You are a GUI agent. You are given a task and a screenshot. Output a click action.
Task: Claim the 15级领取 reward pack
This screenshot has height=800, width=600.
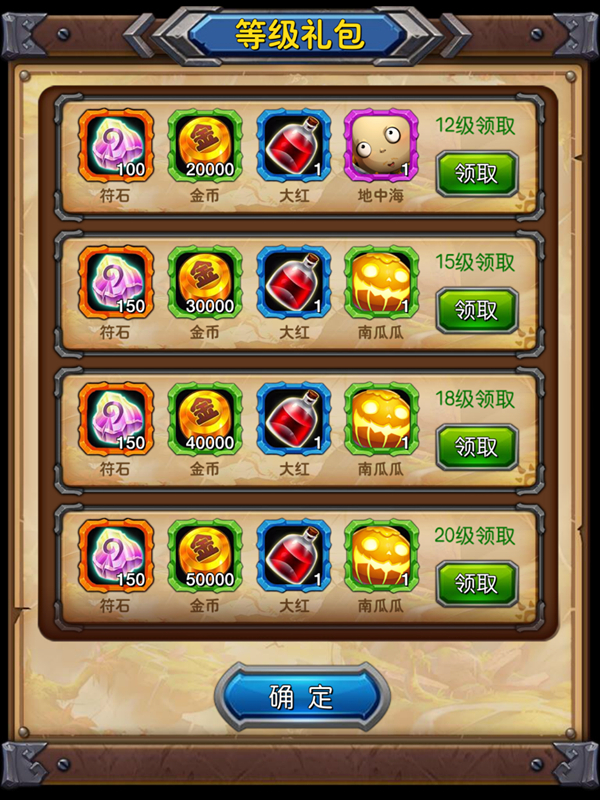coord(476,310)
